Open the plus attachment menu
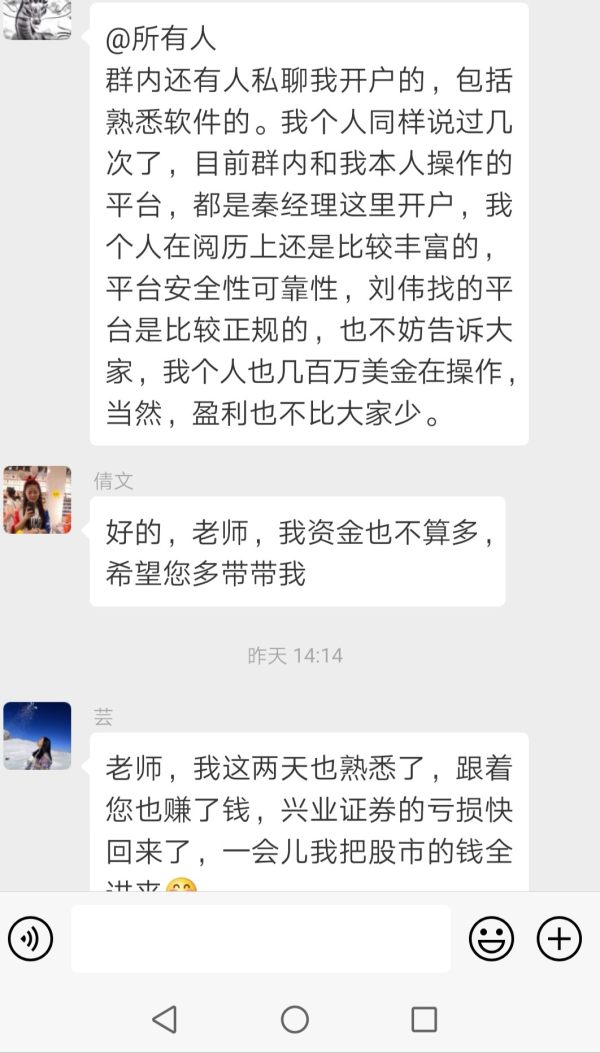Screen dimensions: 600x1053 (559, 939)
